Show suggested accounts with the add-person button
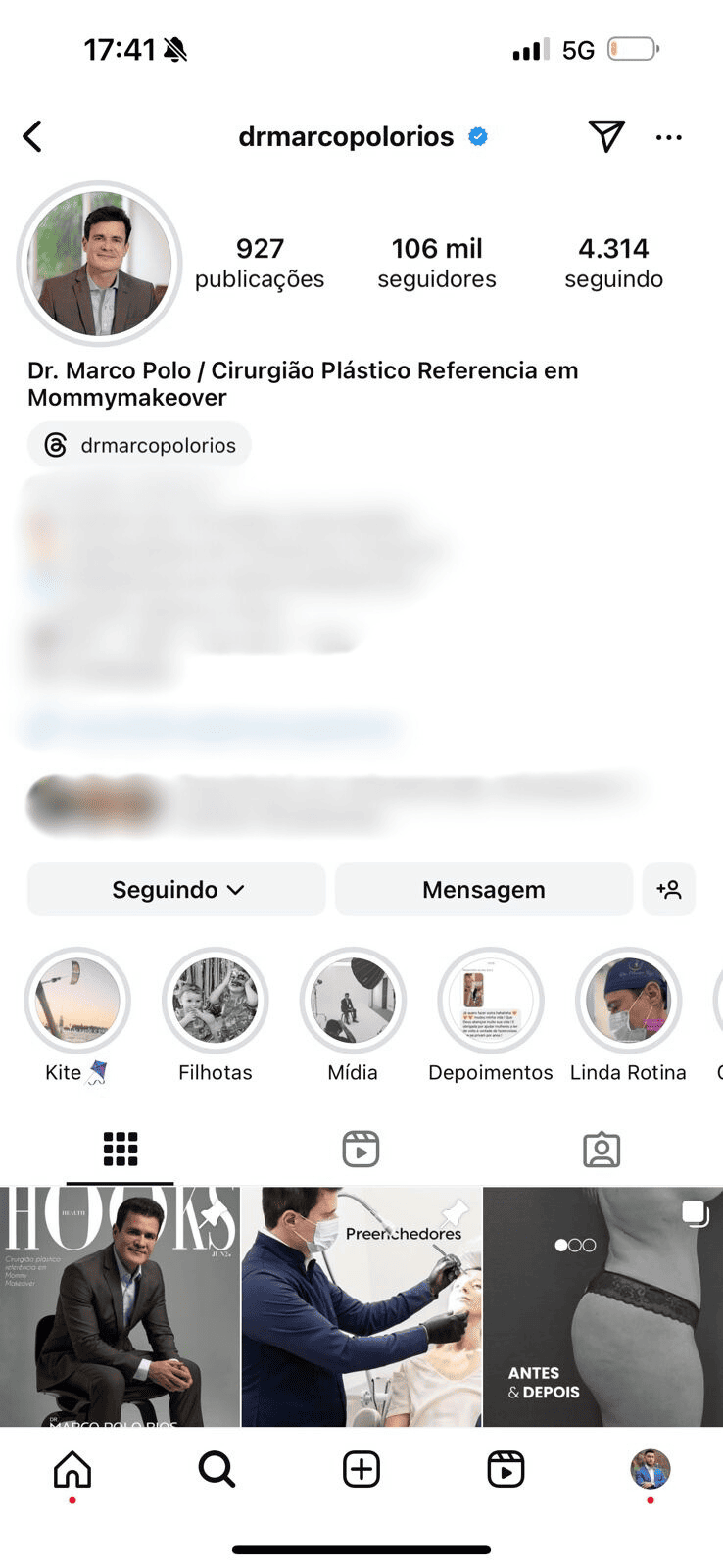723x1568 pixels. point(669,889)
